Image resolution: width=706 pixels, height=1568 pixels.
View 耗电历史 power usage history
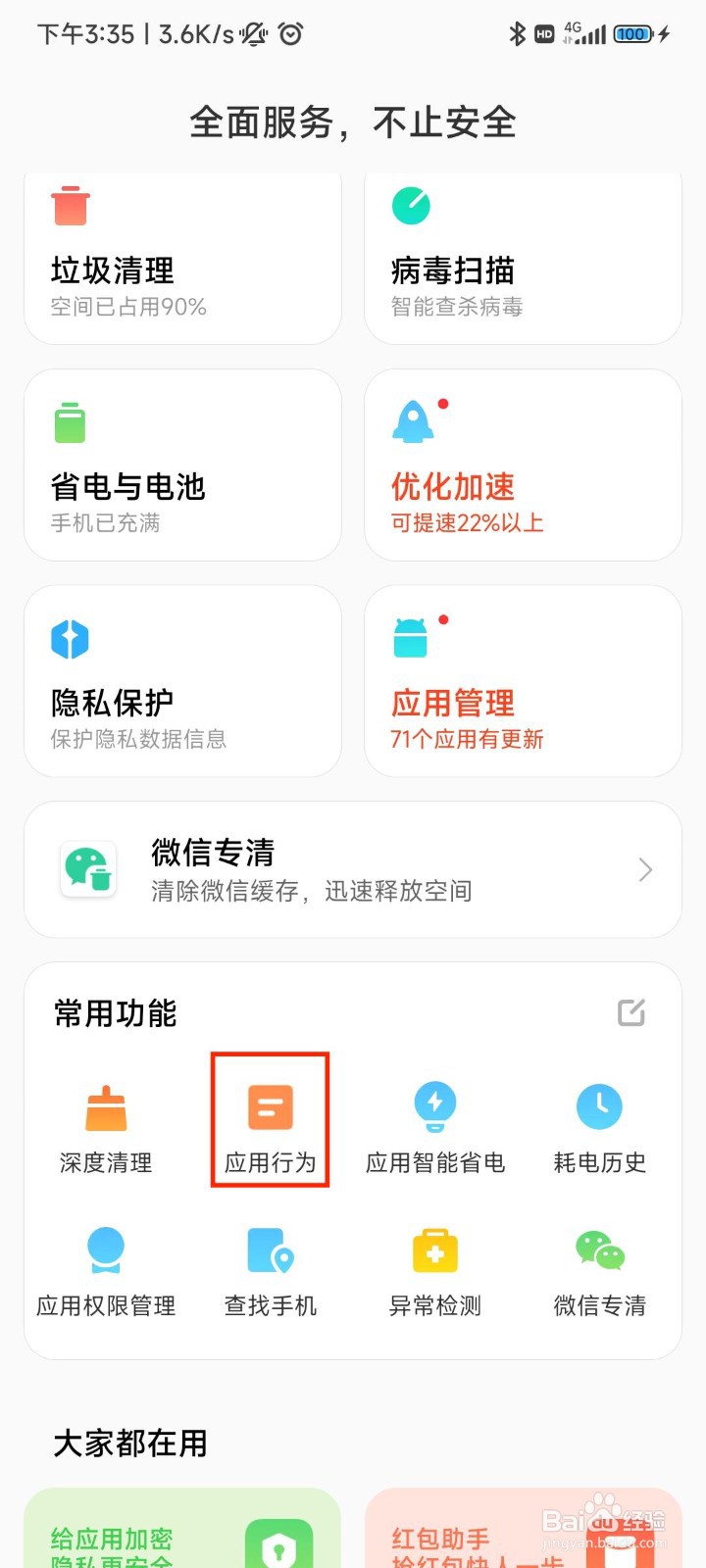pyautogui.click(x=599, y=1107)
